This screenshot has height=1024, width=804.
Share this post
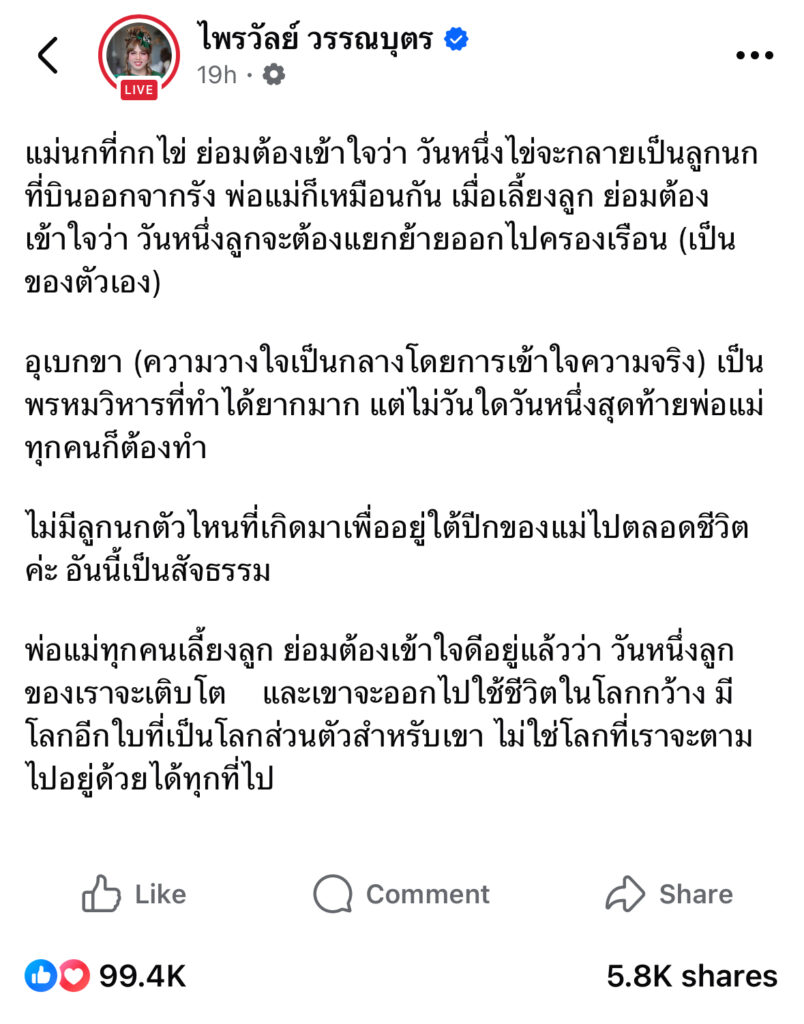coord(669,893)
